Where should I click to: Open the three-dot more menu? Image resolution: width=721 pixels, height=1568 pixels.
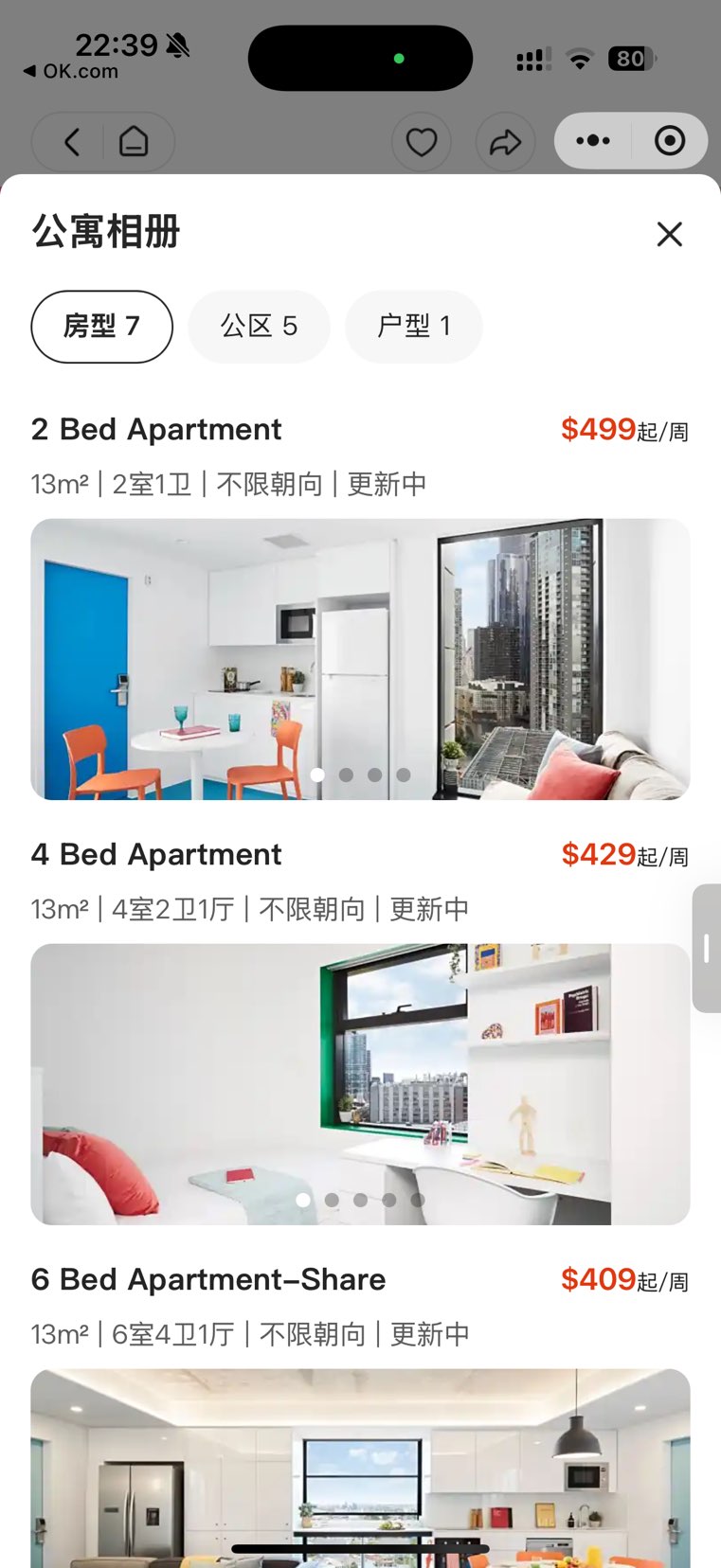(593, 141)
